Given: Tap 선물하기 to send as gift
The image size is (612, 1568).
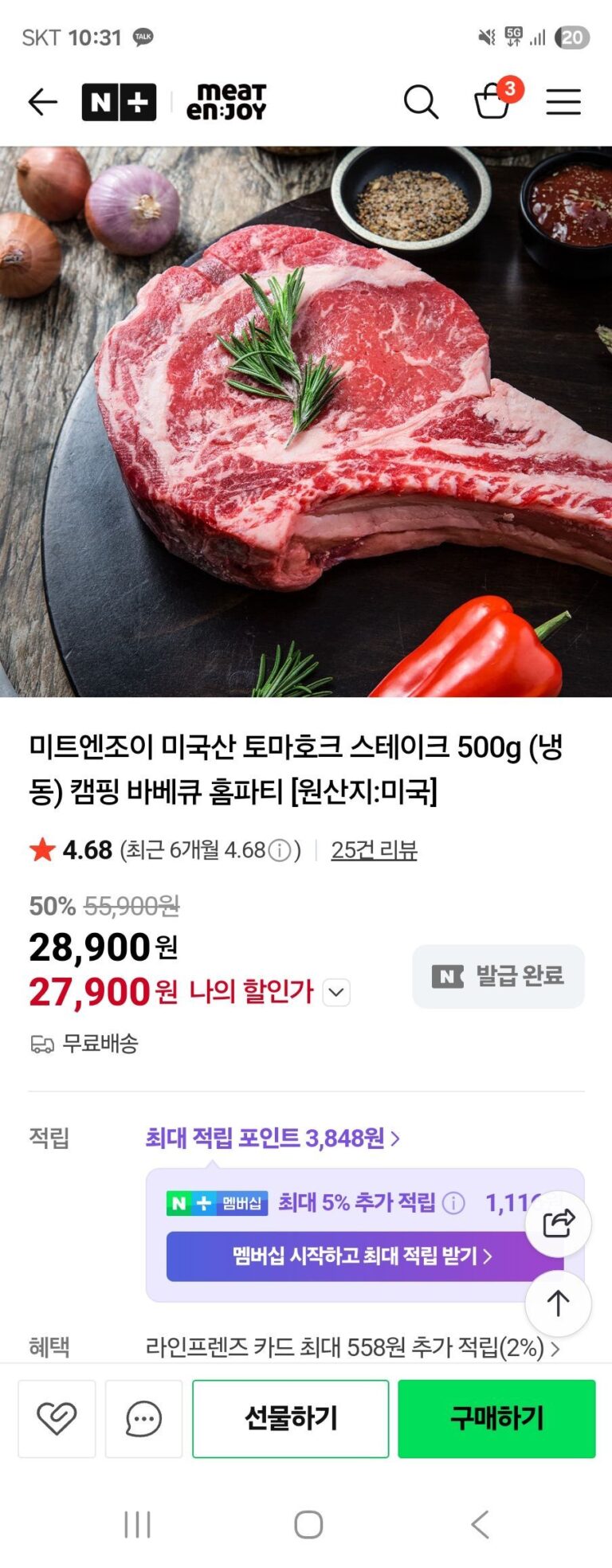Looking at the screenshot, I should tap(291, 1419).
